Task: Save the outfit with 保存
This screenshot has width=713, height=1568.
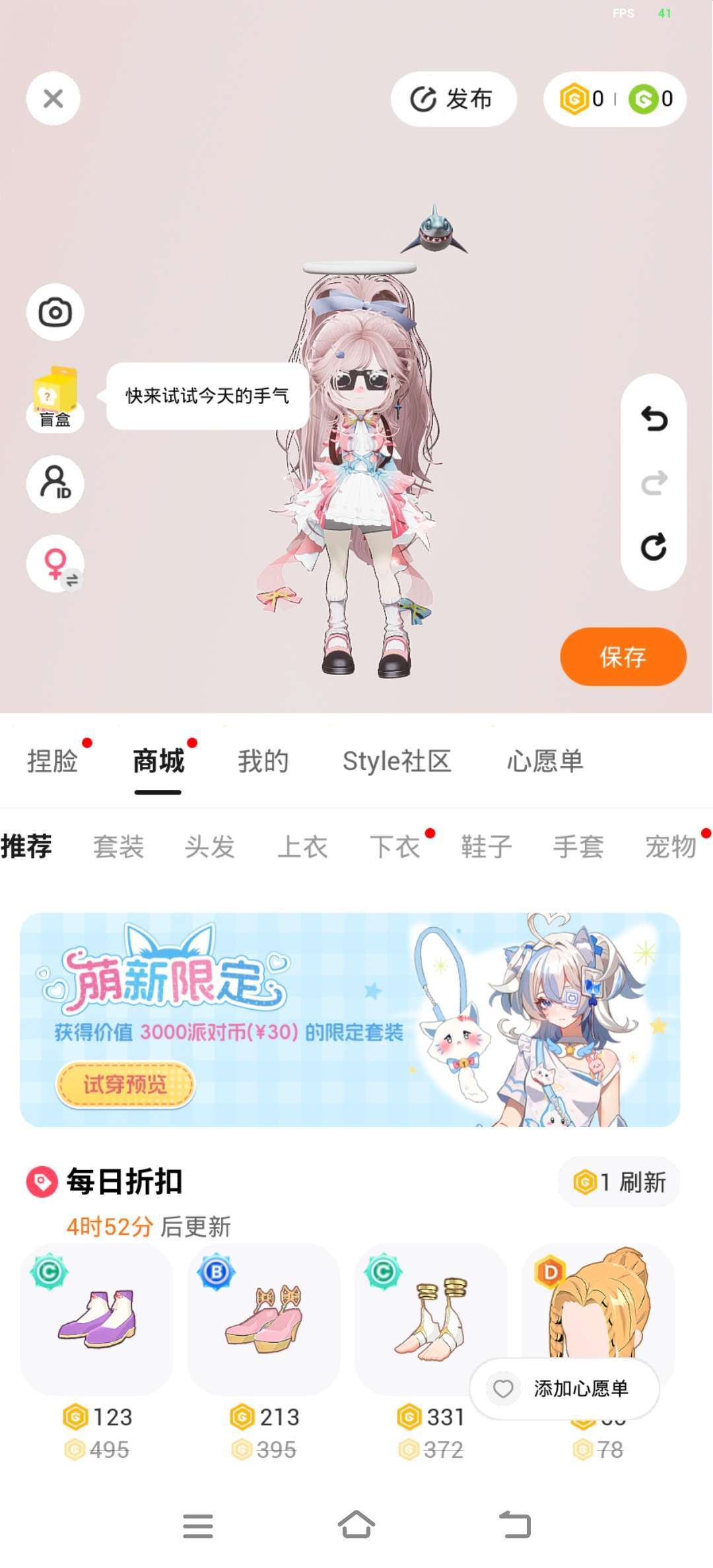Action: pyautogui.click(x=623, y=657)
